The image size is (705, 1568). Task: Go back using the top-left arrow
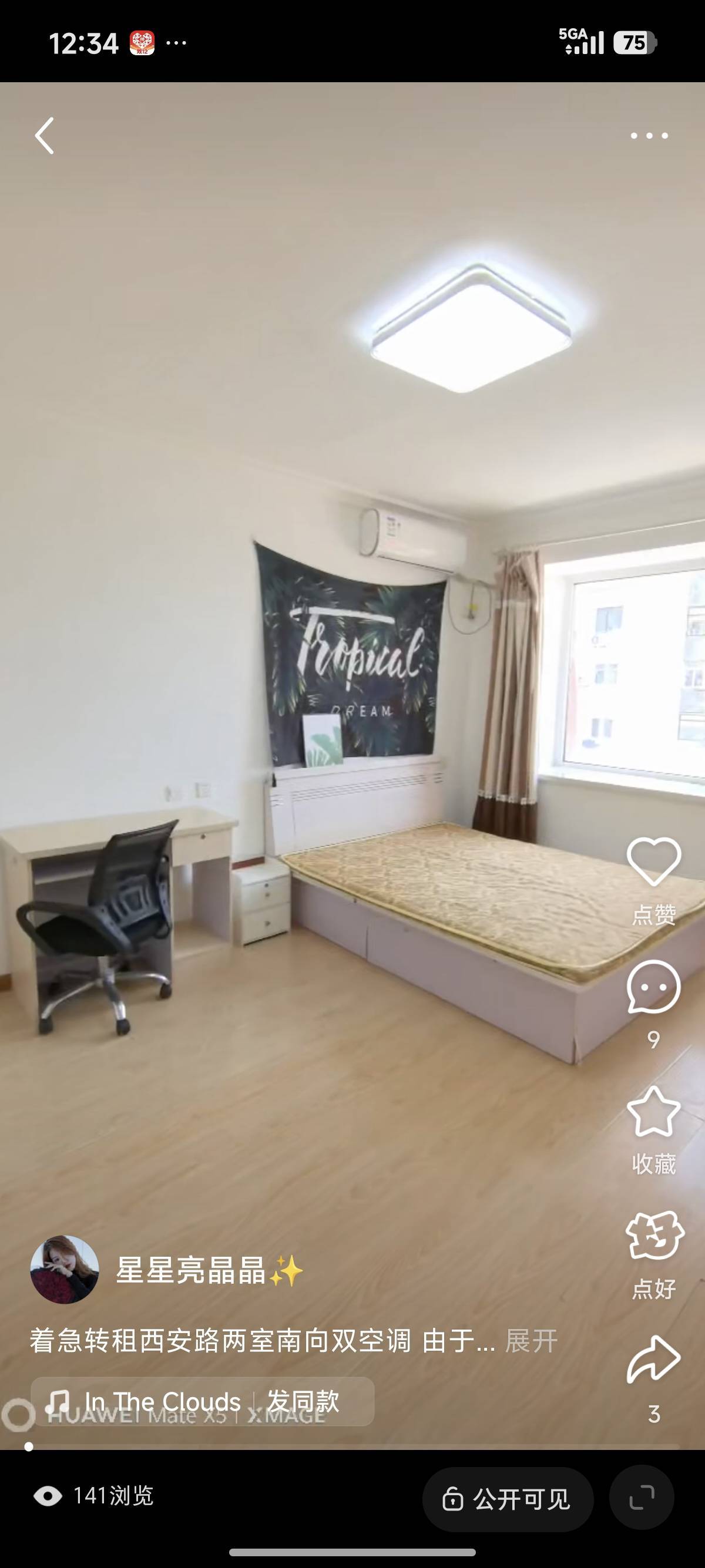click(45, 136)
